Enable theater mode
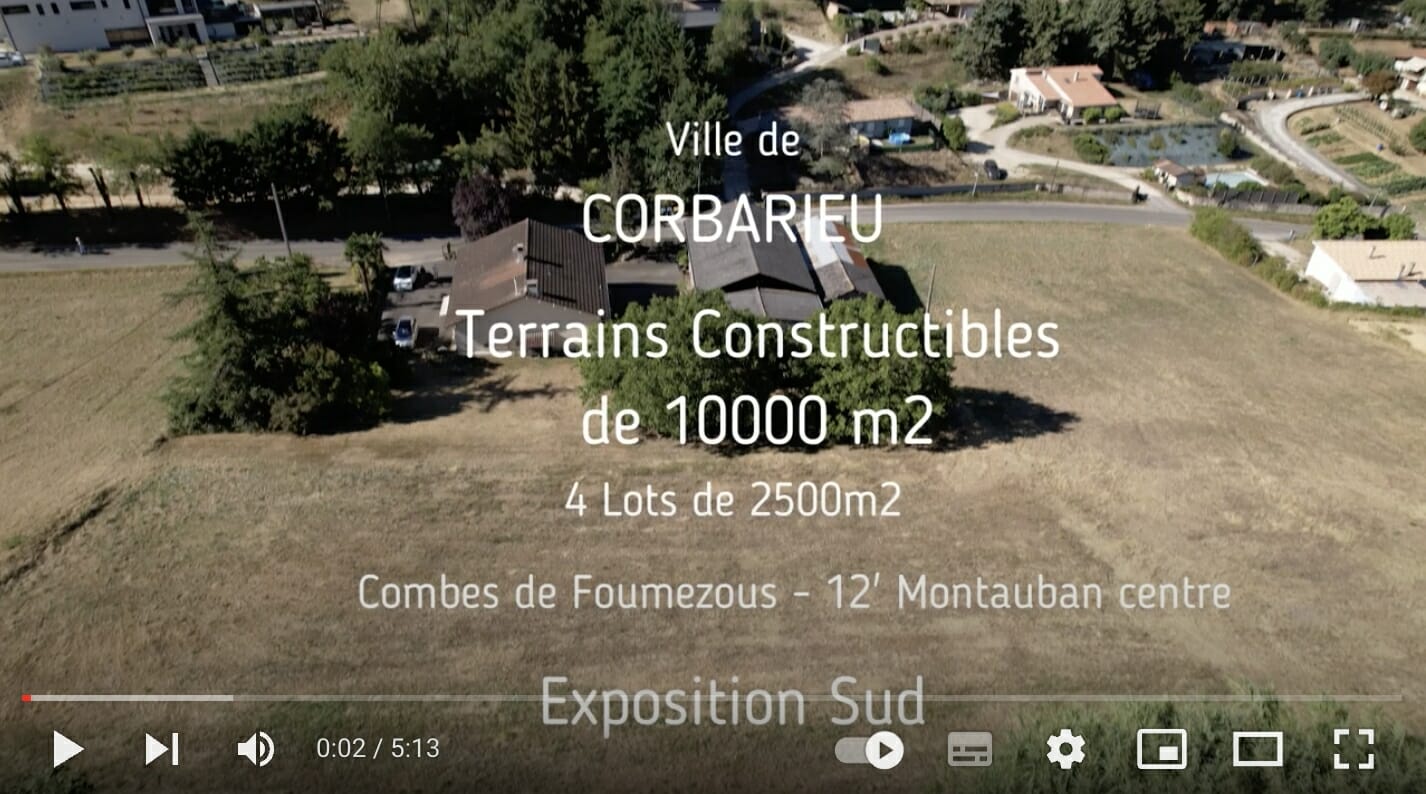Image resolution: width=1426 pixels, height=794 pixels. point(1257,749)
